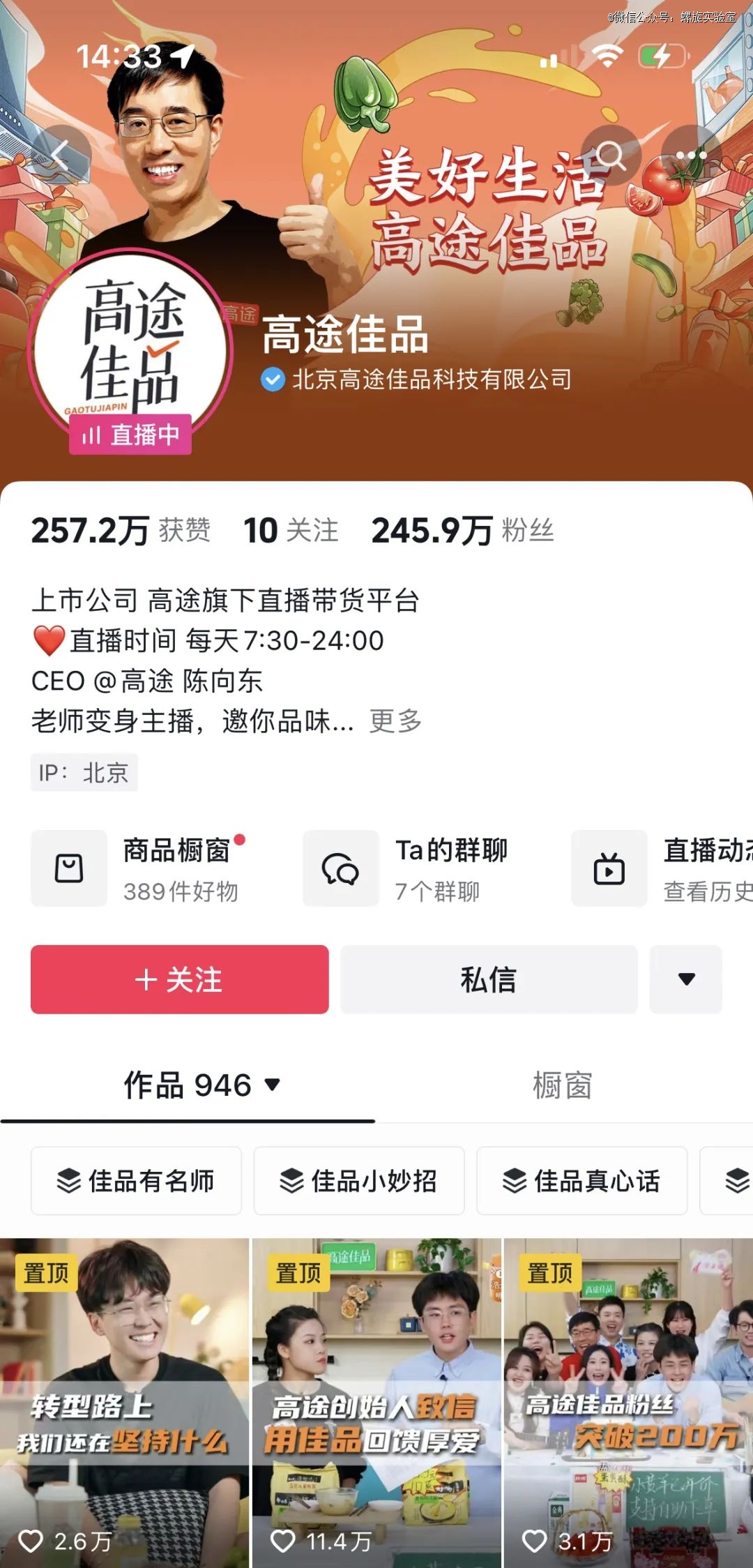This screenshot has height=1568, width=753.
Task: Expand the bio with 更多
Action: [395, 721]
